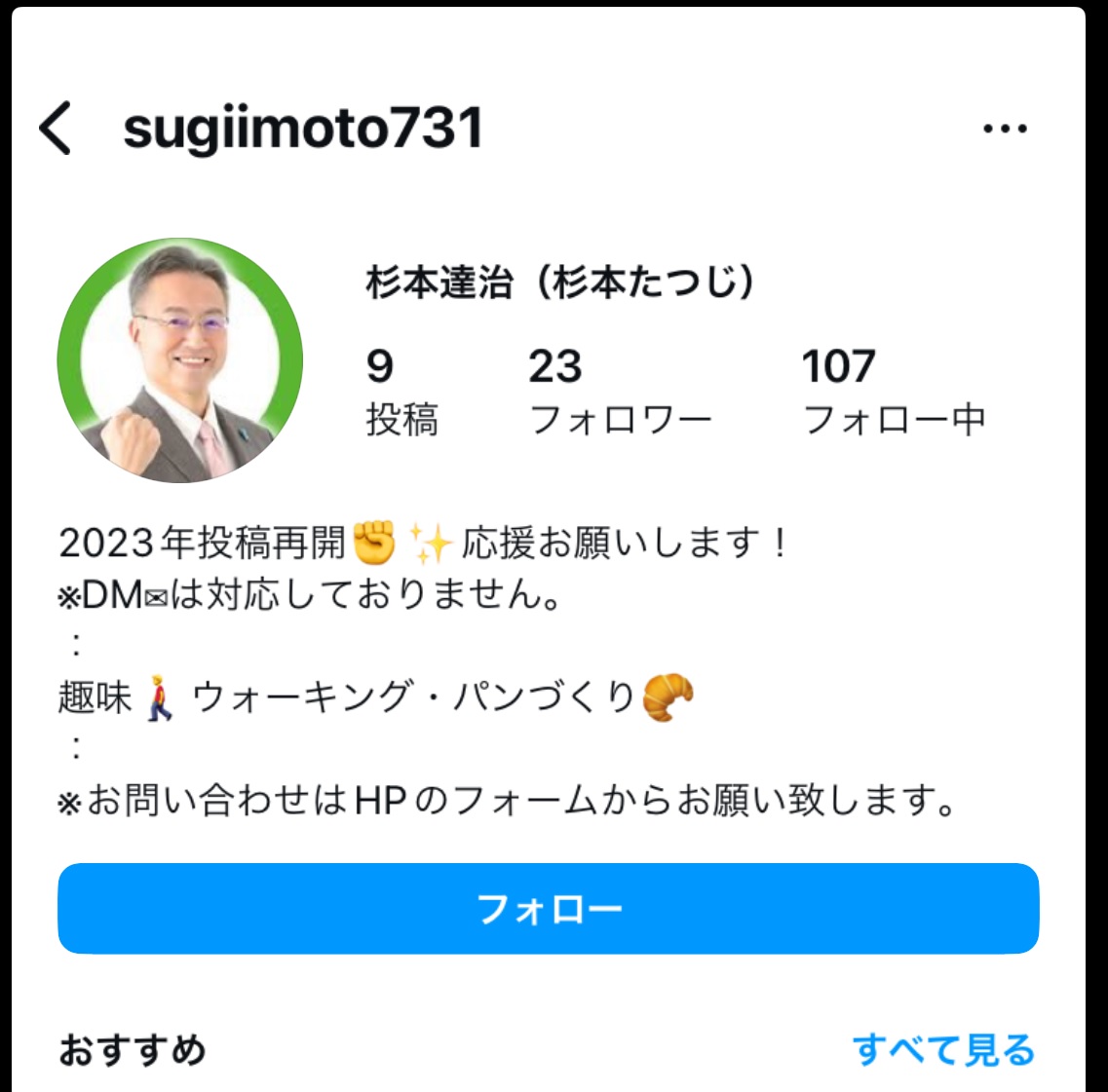
Task: Open the three-dot overflow menu
Action: (1005, 129)
